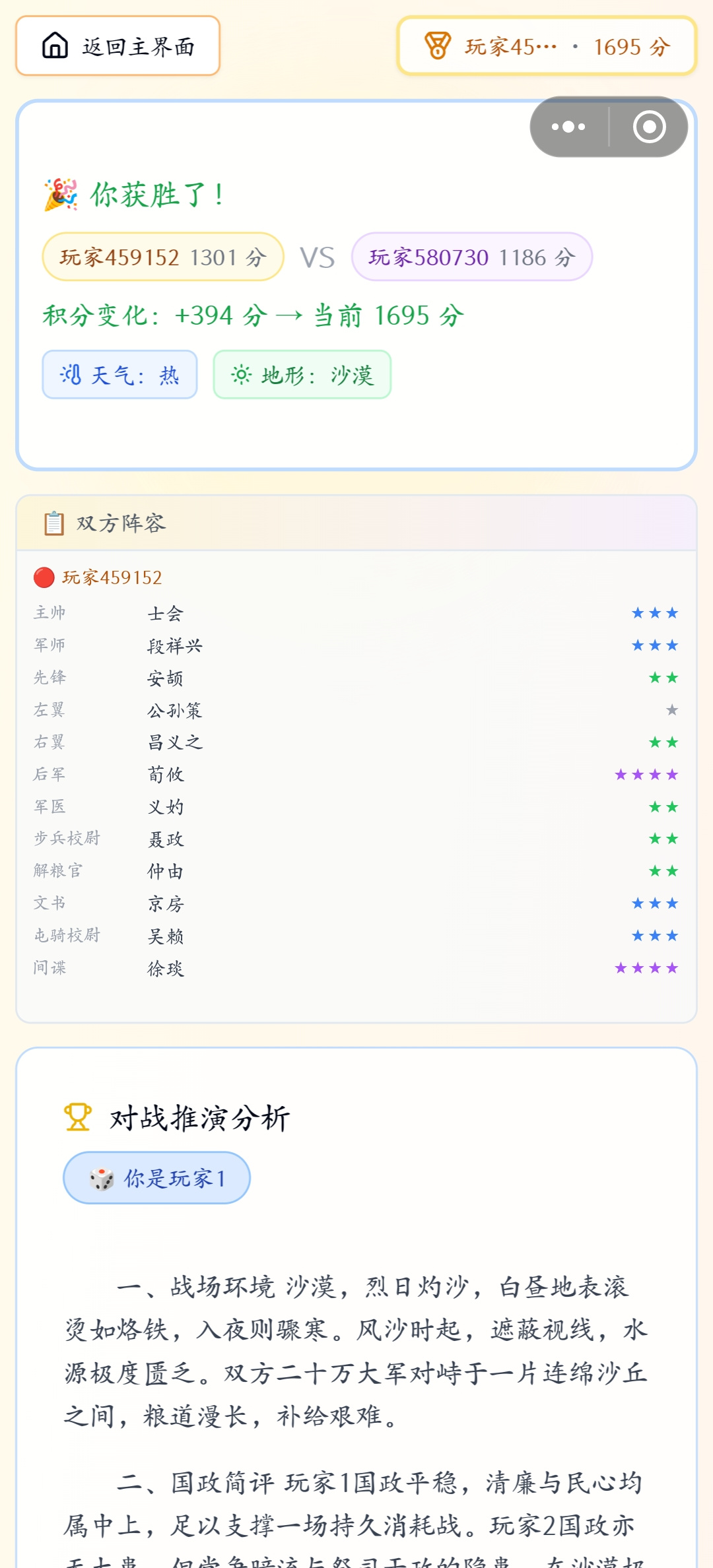Open the player score badge showing 1695 分
713x1568 pixels.
point(547,46)
